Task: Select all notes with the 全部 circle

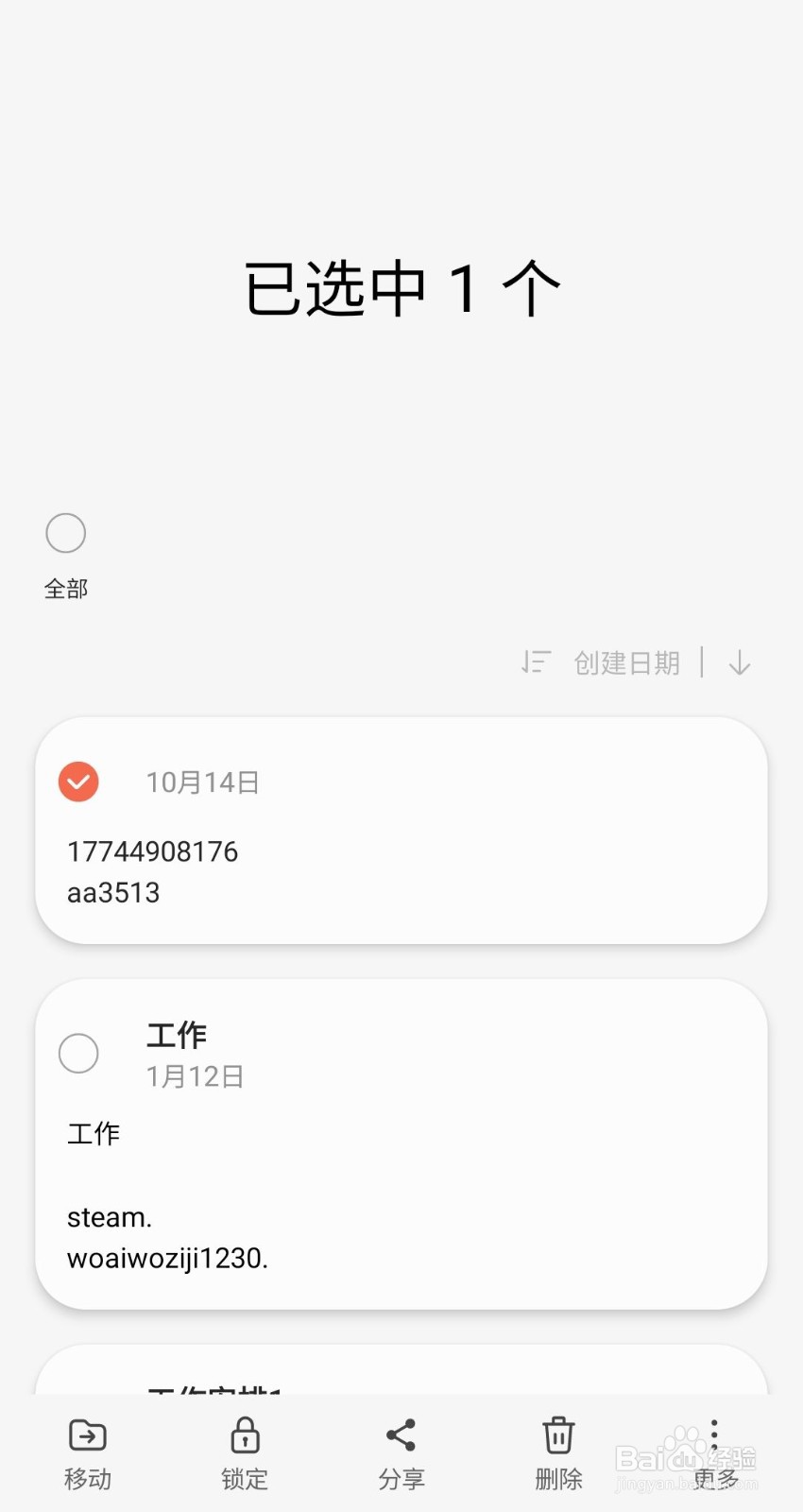Action: tap(65, 534)
